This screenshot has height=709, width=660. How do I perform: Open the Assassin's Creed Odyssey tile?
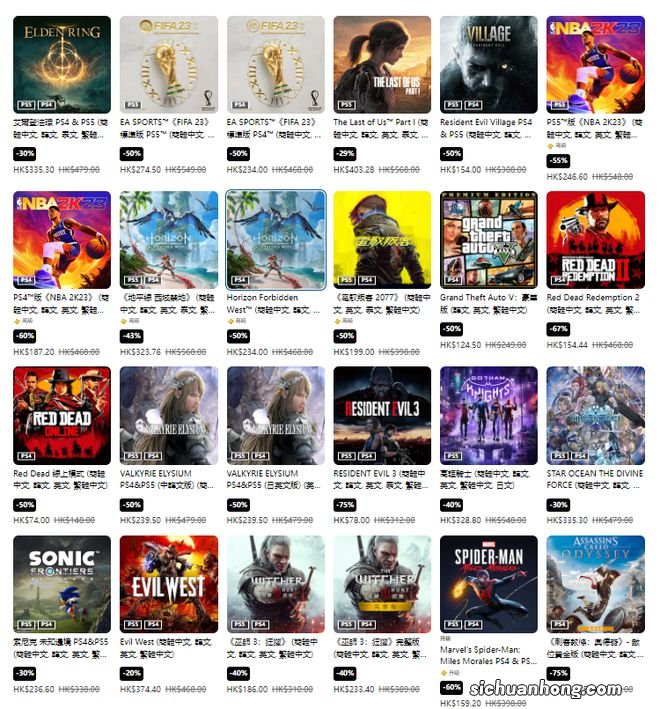coord(595,584)
